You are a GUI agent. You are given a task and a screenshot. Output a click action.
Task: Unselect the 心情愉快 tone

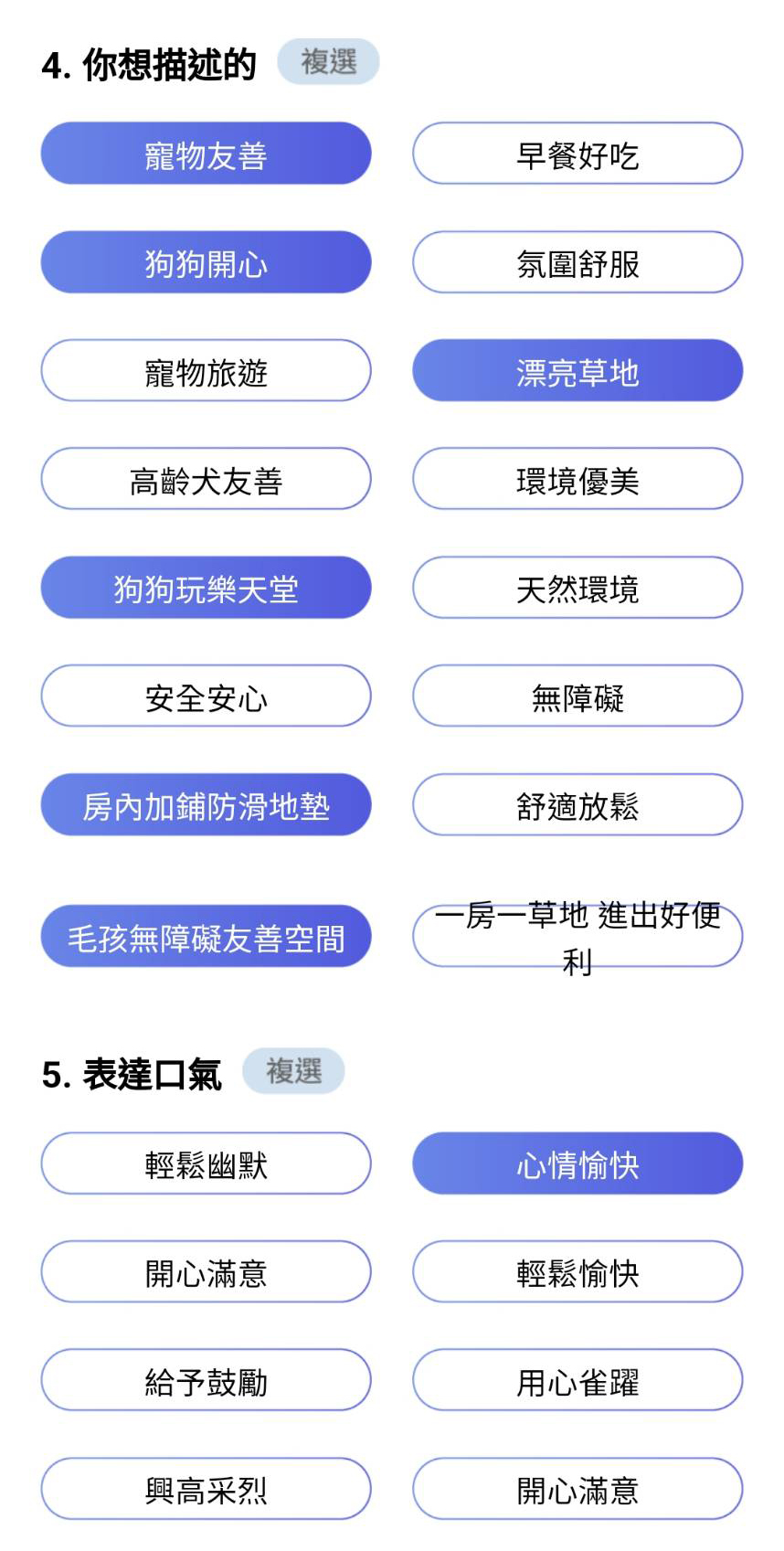click(577, 1163)
